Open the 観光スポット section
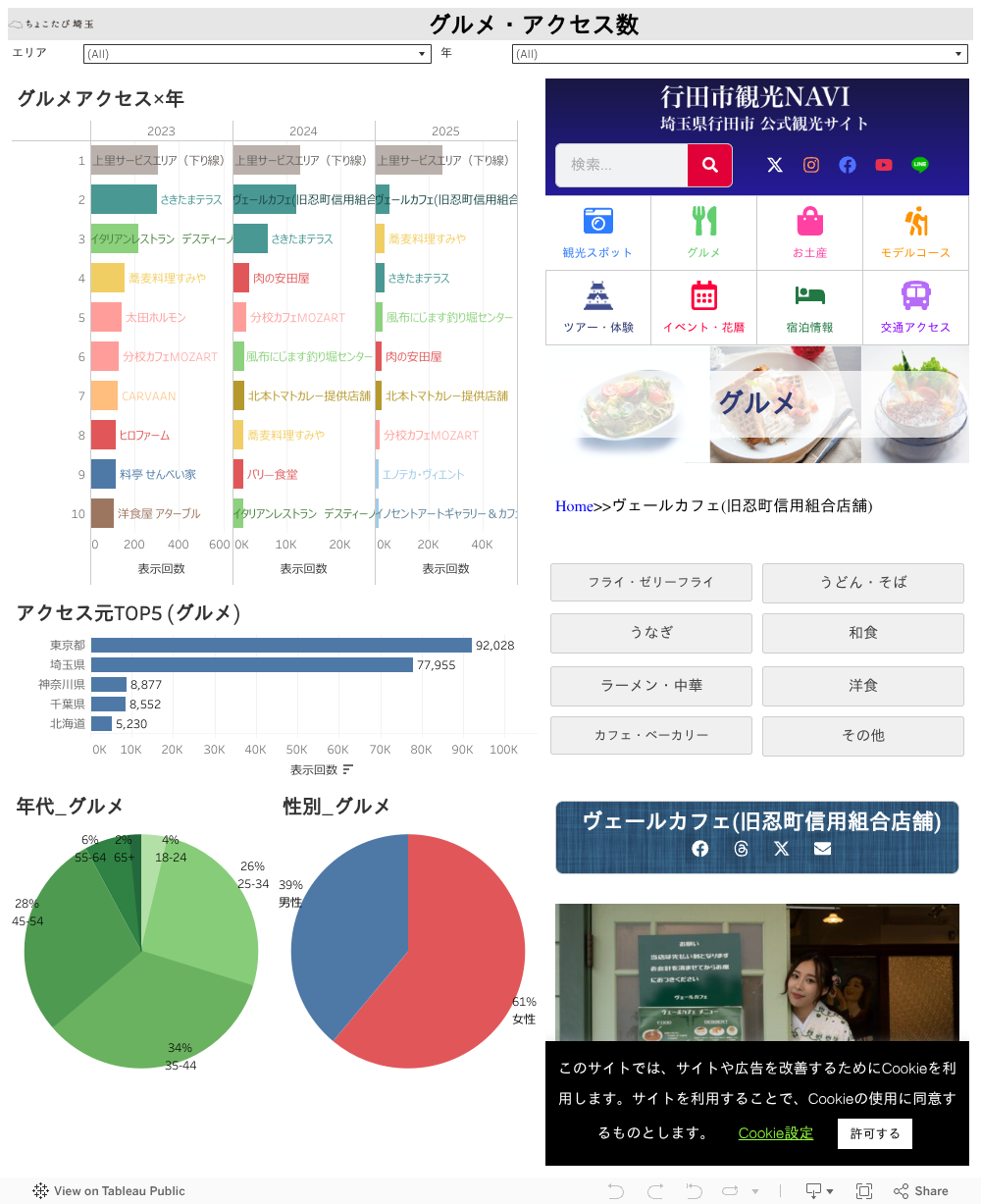981x1204 pixels. (597, 233)
